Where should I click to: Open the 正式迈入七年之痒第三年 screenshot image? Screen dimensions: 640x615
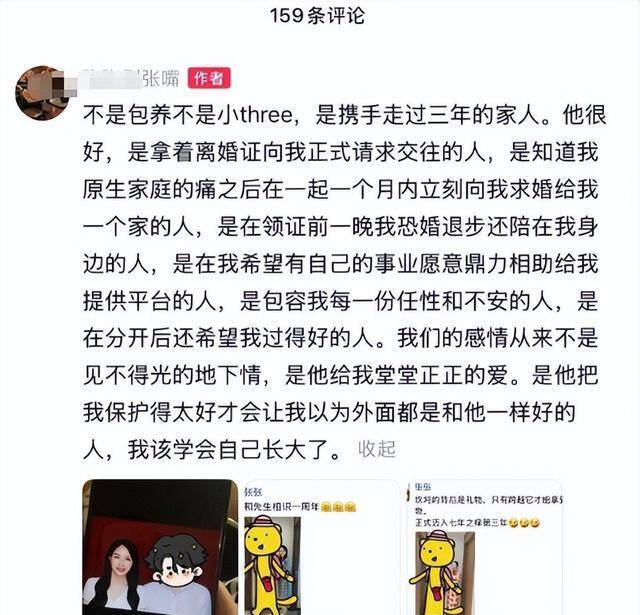tap(484, 547)
